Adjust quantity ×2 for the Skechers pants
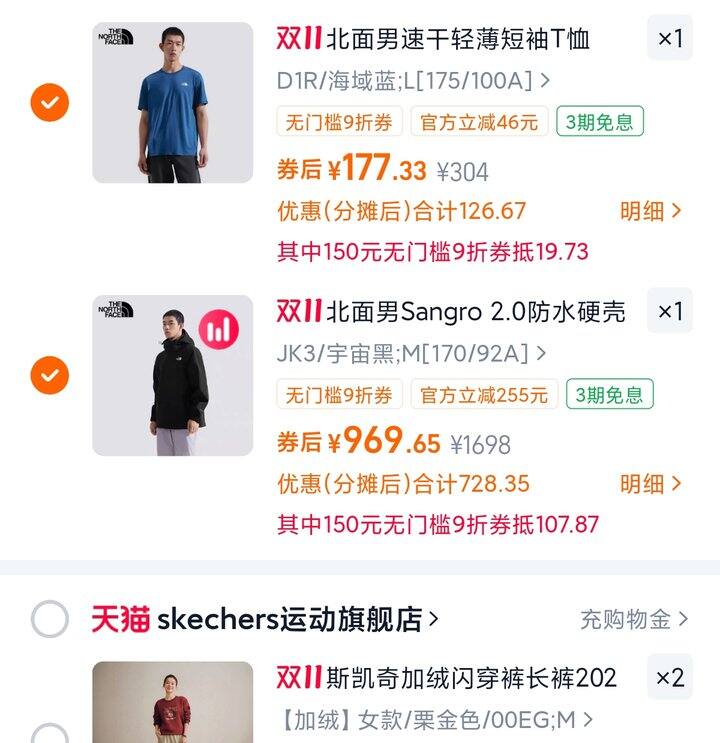Viewport: 720px width, 743px height. pos(669,678)
